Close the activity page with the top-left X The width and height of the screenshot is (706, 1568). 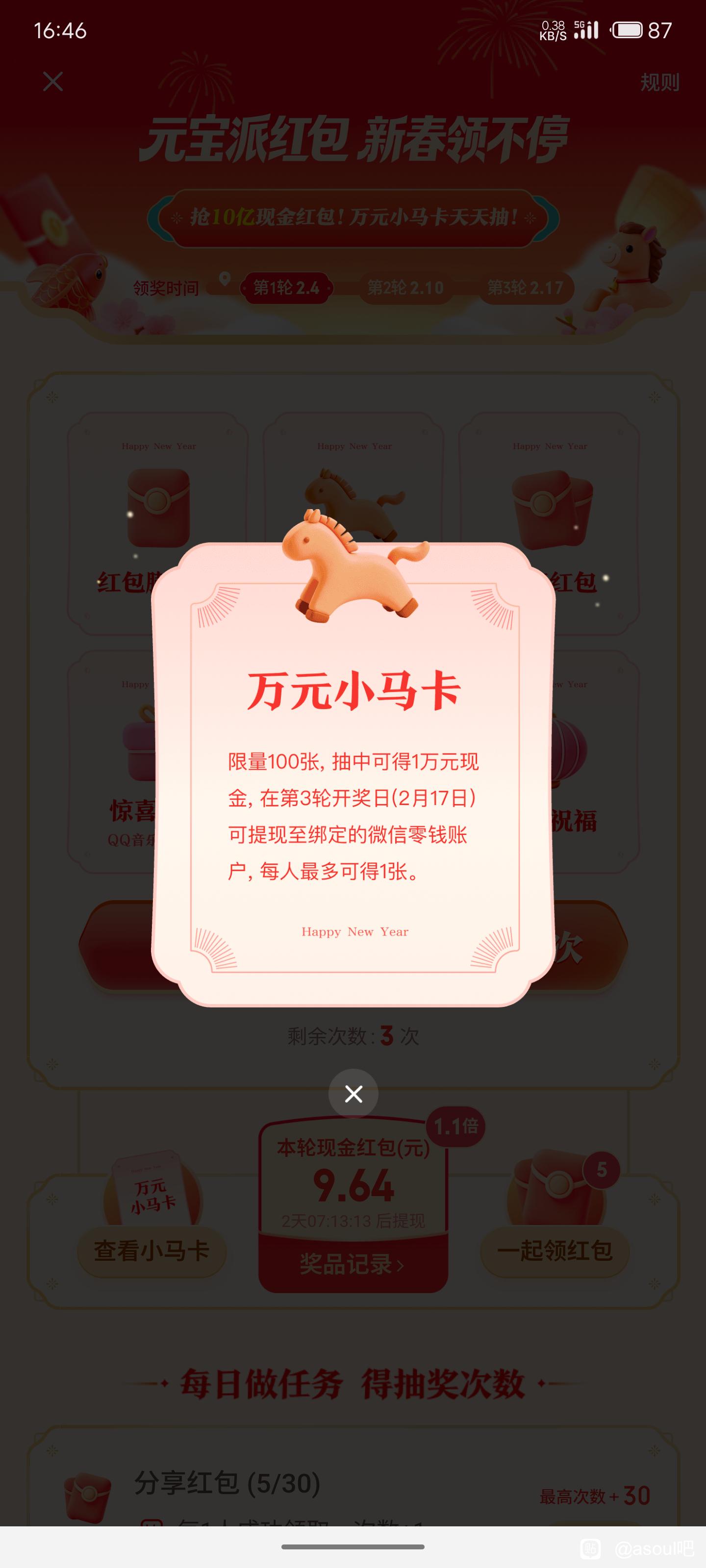coord(53,81)
